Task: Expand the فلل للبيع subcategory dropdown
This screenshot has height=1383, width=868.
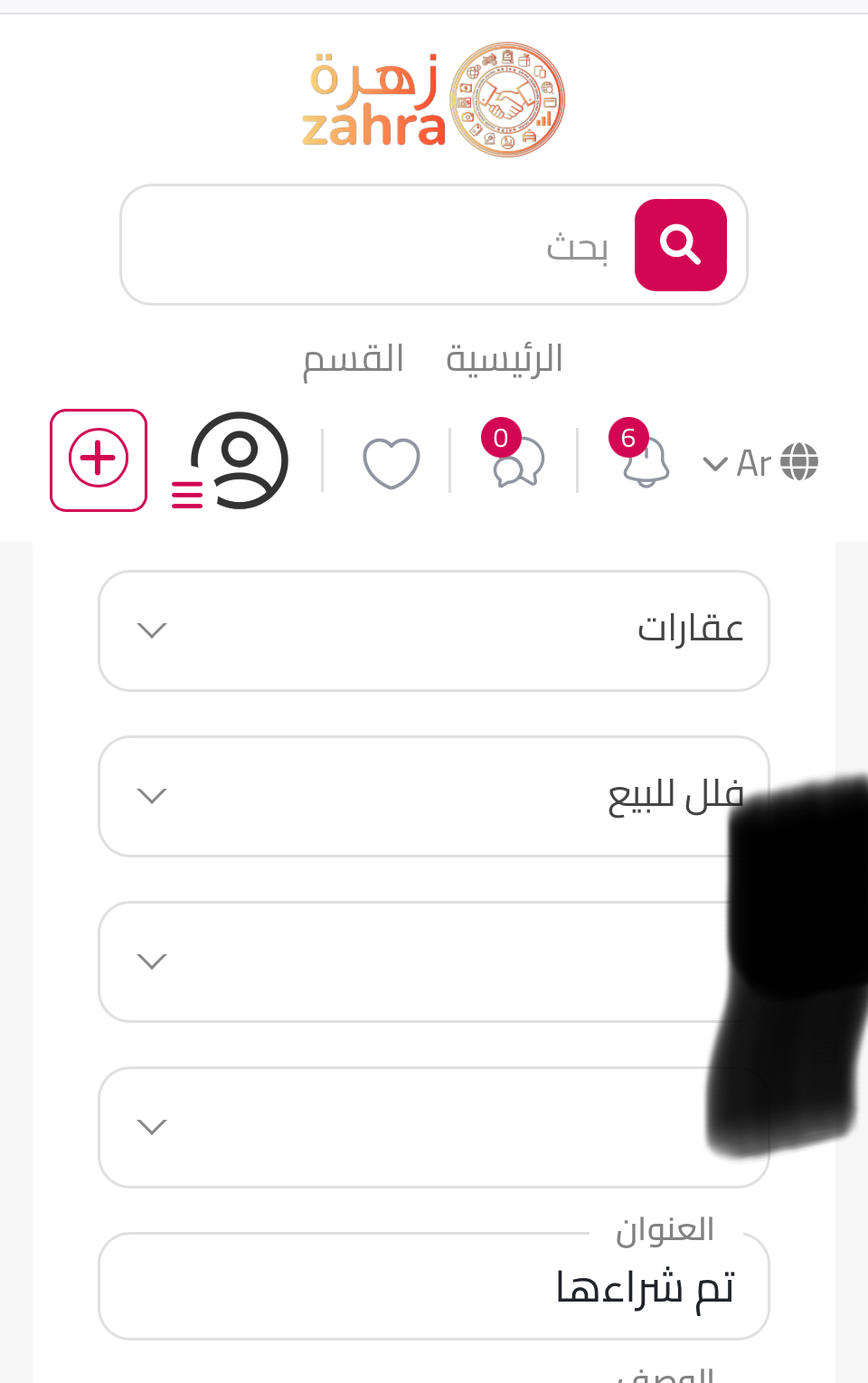Action: pyautogui.click(x=433, y=796)
